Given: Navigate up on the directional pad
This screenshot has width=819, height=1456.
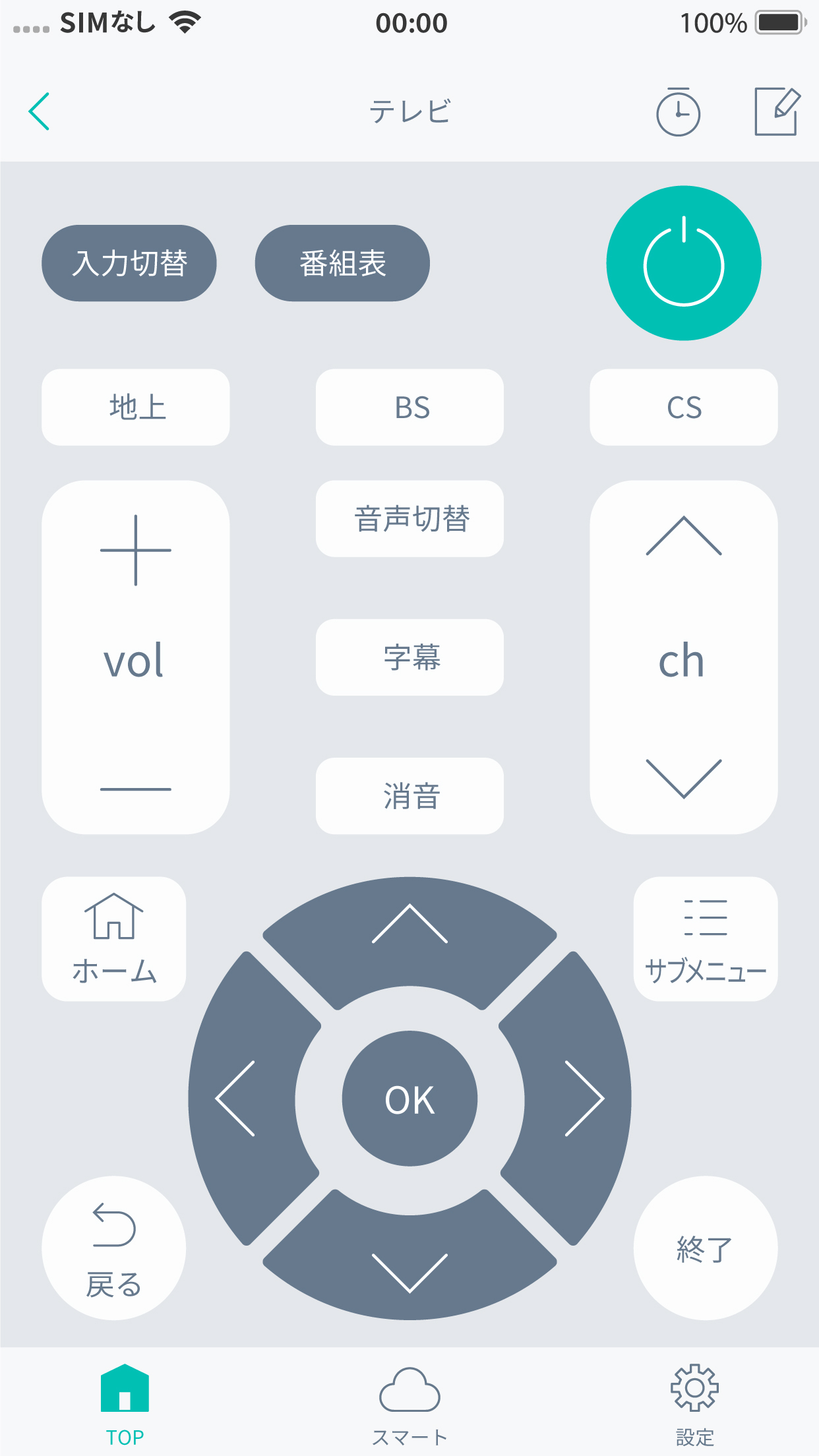Looking at the screenshot, I should [409, 936].
